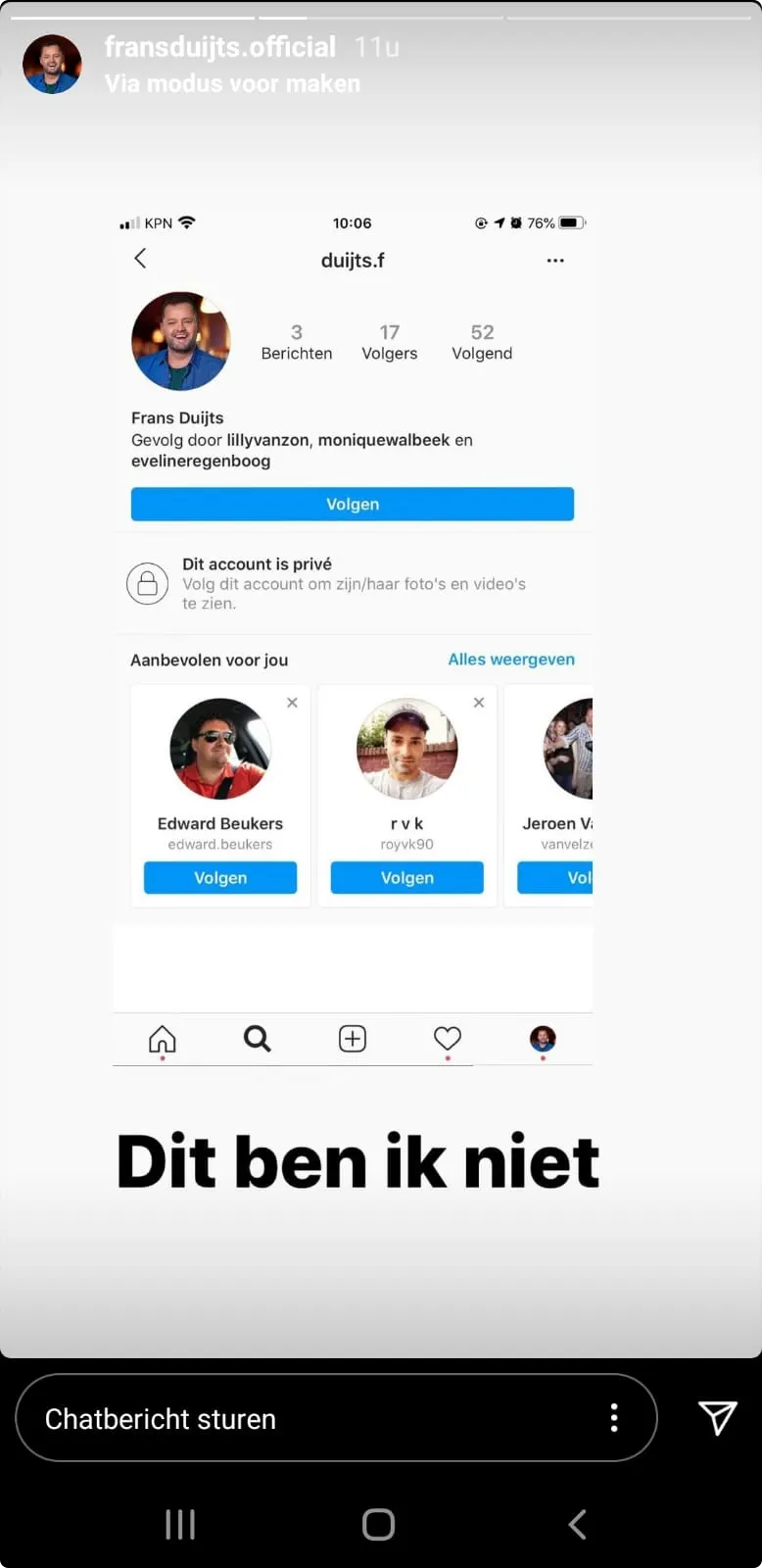This screenshot has height=1568, width=762.
Task: Open the story options three-dot menu
Action: [x=614, y=1417]
